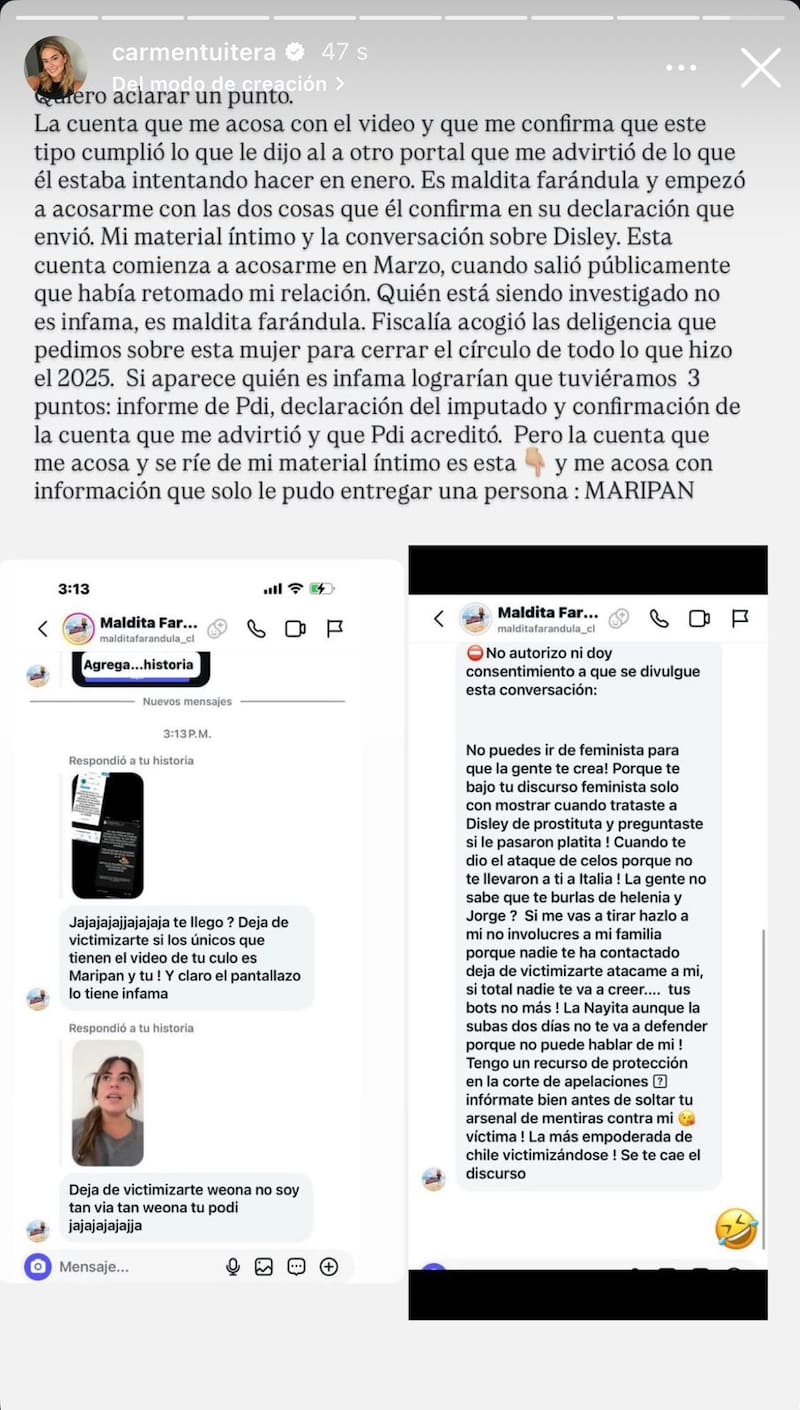800x1410 pixels.
Task: Open the camera icon beside the Mensaje field
Action: [38, 1267]
